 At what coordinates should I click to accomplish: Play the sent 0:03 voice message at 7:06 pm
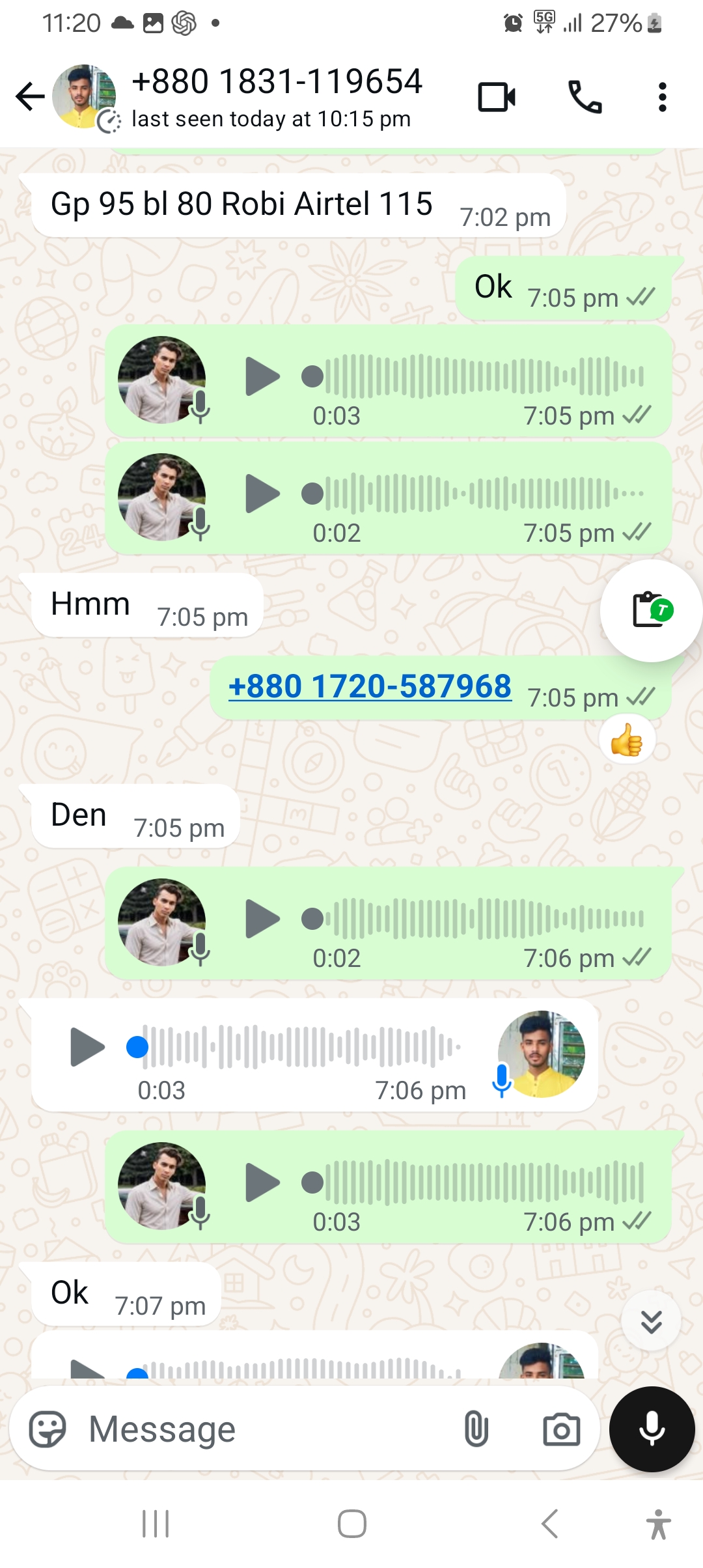[262, 1183]
